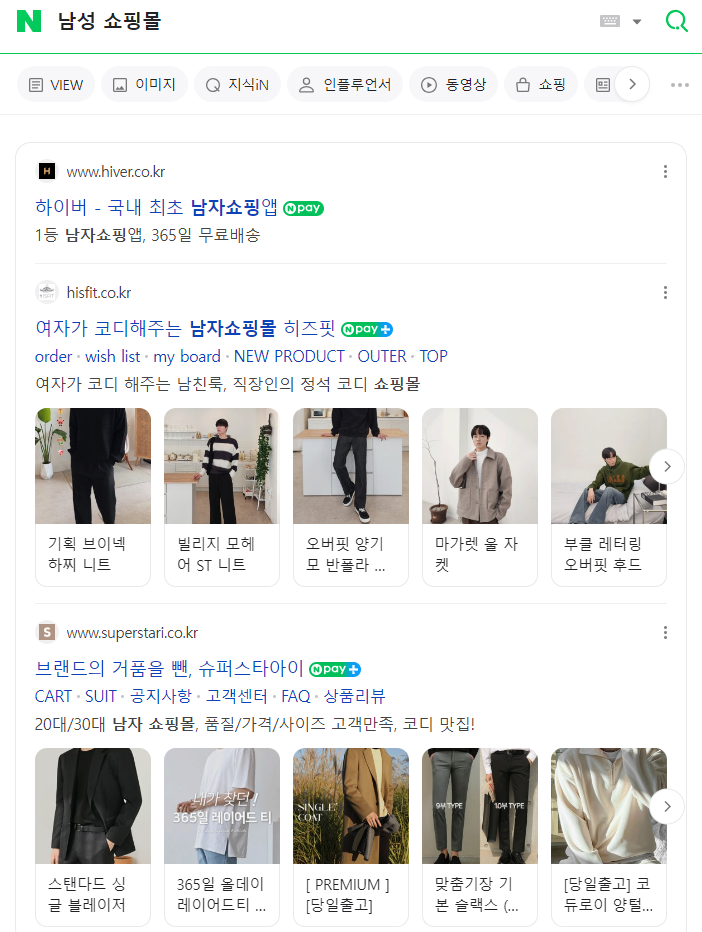View the 빌리지 모헤어 ST 니트 product
702x932 pixels.
[221, 495]
